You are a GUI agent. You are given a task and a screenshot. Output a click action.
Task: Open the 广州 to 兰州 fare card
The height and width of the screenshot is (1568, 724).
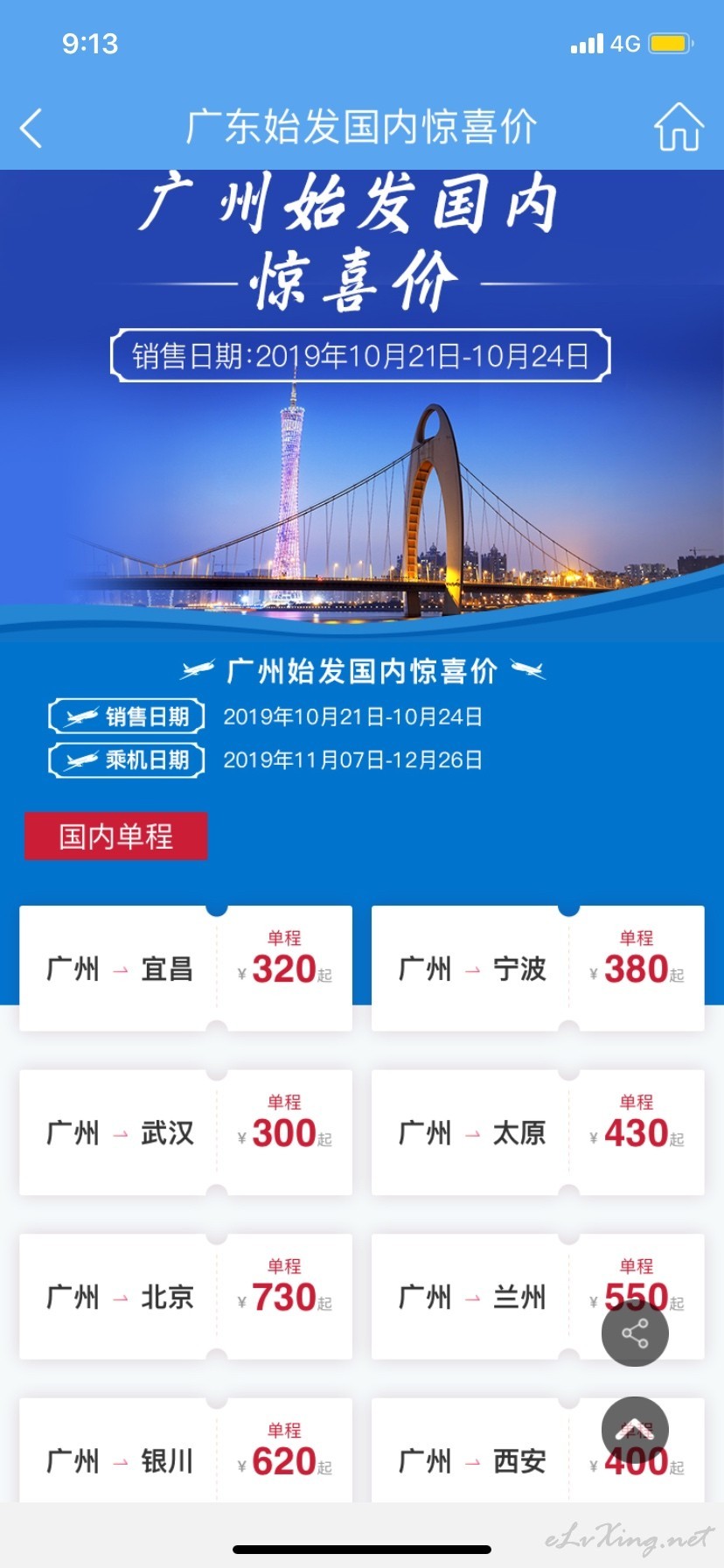tap(538, 1296)
